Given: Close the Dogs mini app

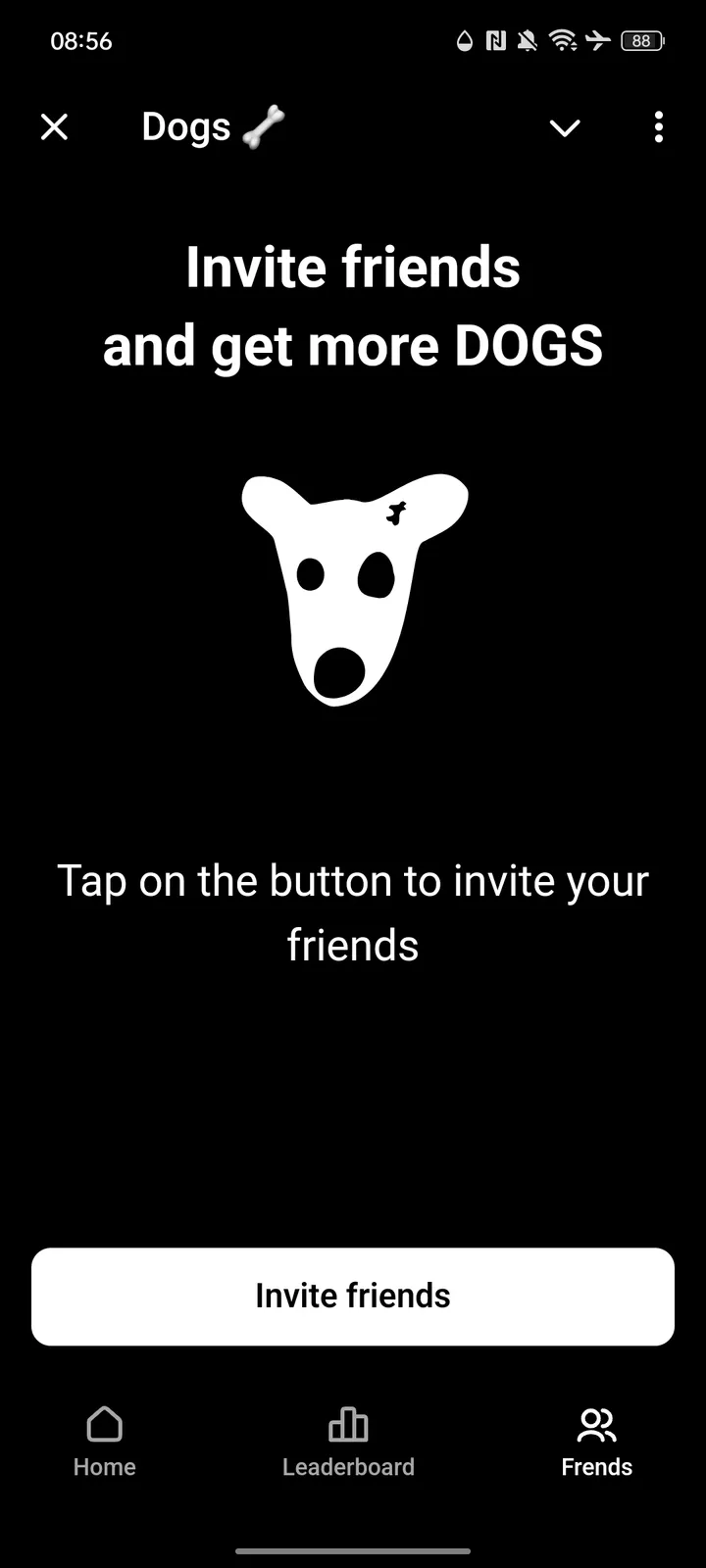Looking at the screenshot, I should click(x=54, y=126).
